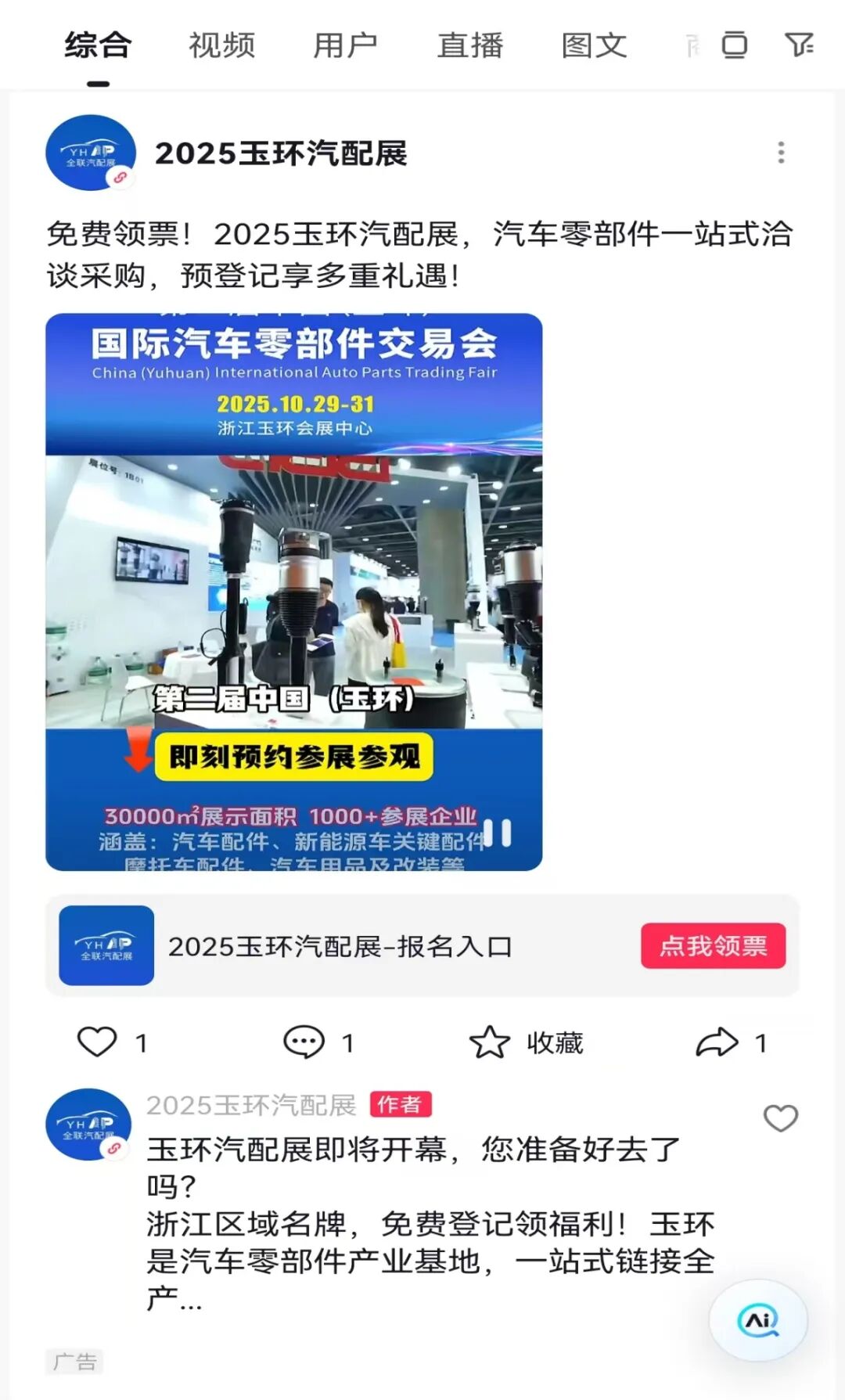The width and height of the screenshot is (845, 1400).
Task: Open the floating AI assistant button
Action: pos(758,1320)
